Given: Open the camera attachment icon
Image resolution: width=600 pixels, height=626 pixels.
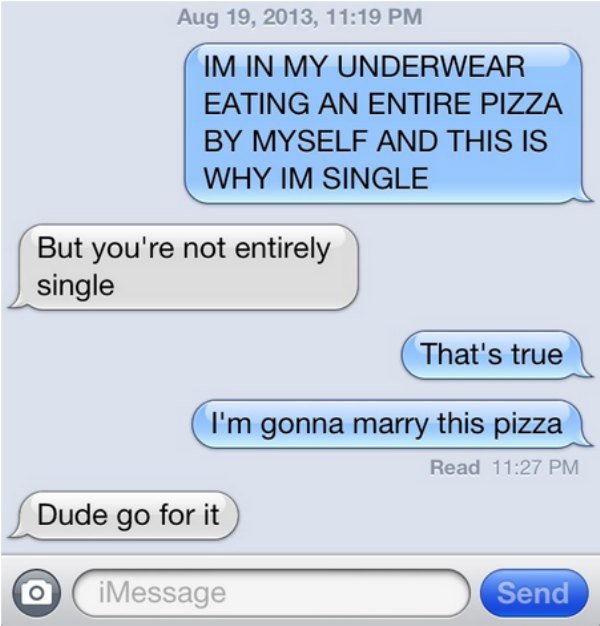Looking at the screenshot, I should point(36,592).
